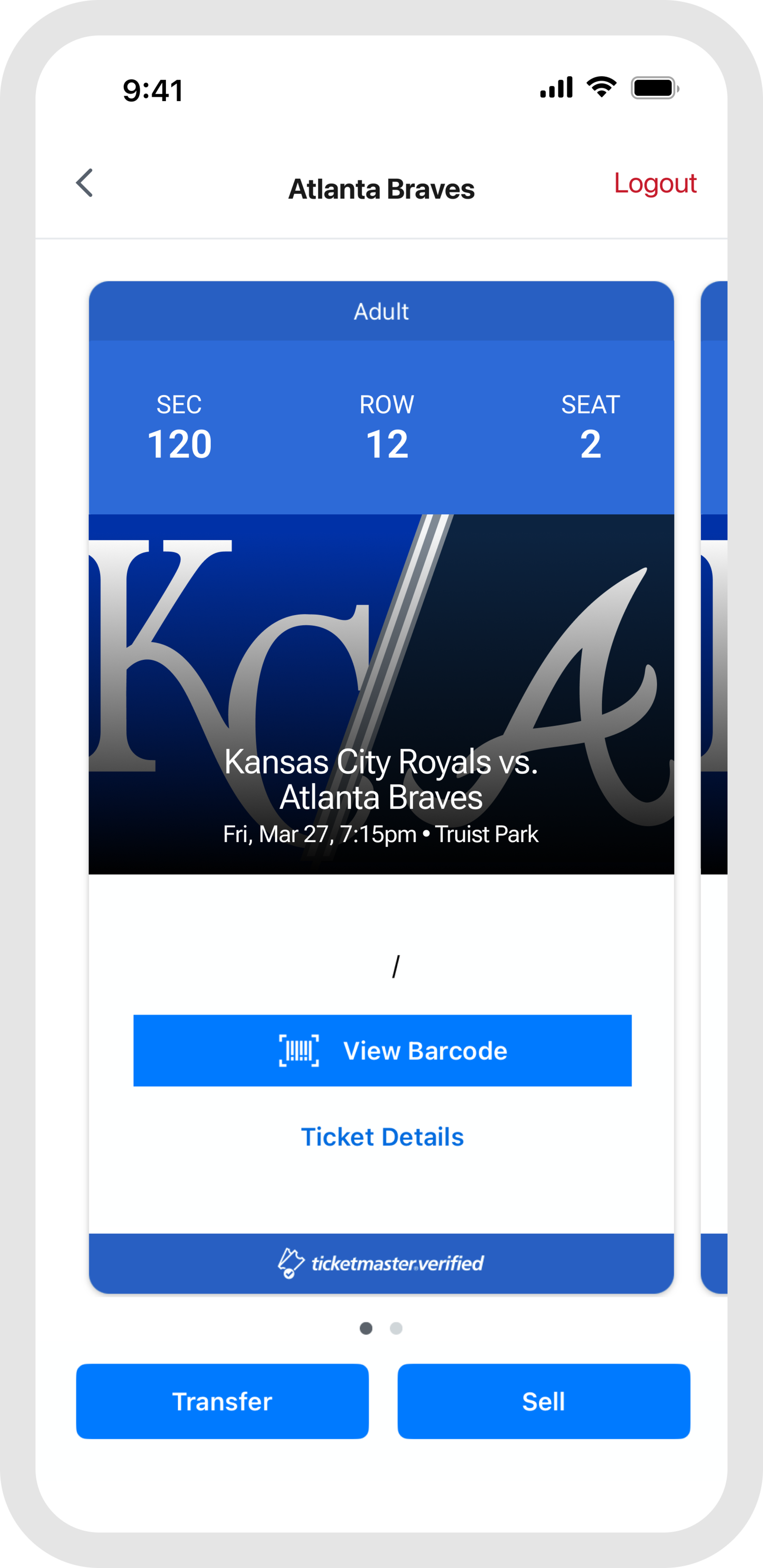Image resolution: width=763 pixels, height=1568 pixels.
Task: Tap Logout
Action: pyautogui.click(x=654, y=183)
